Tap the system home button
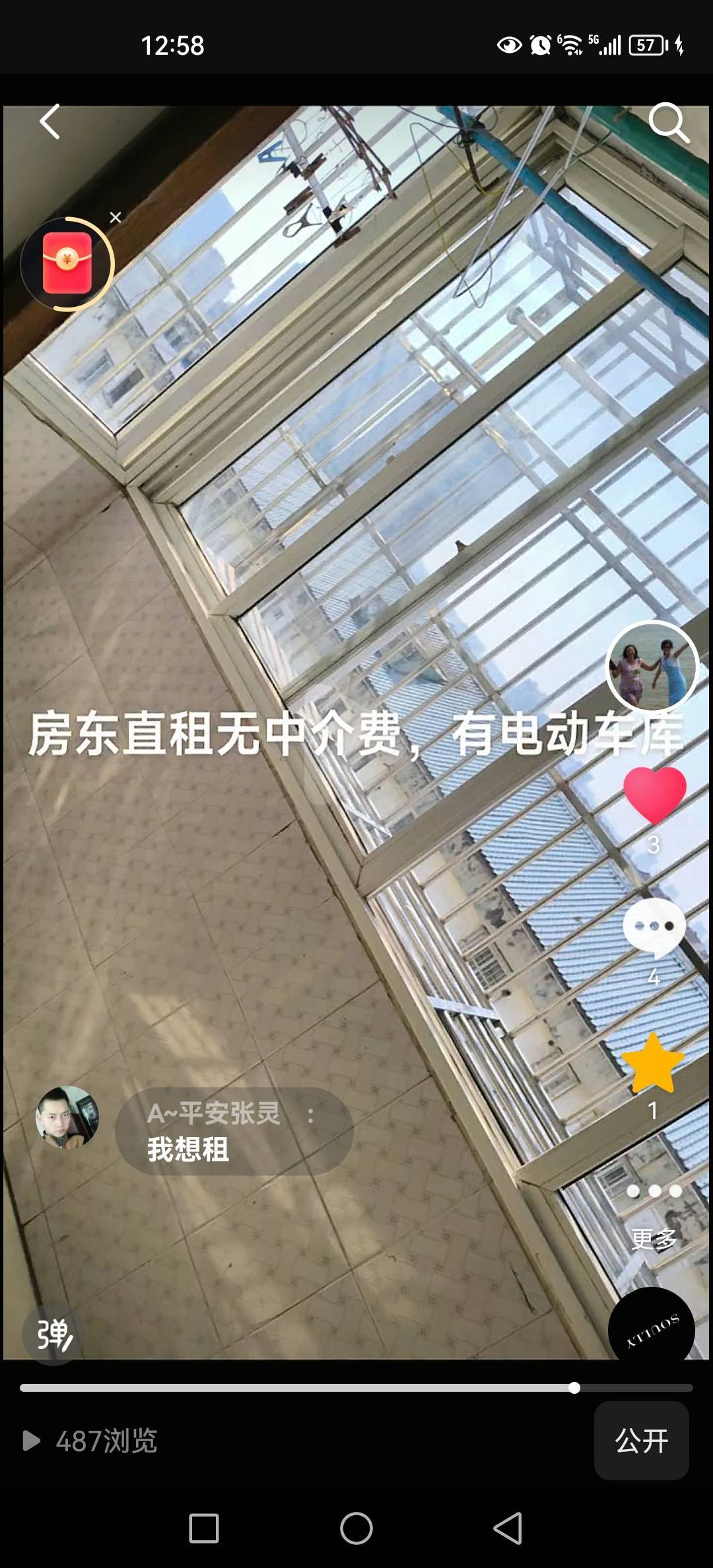The width and height of the screenshot is (713, 1568). [x=356, y=1528]
